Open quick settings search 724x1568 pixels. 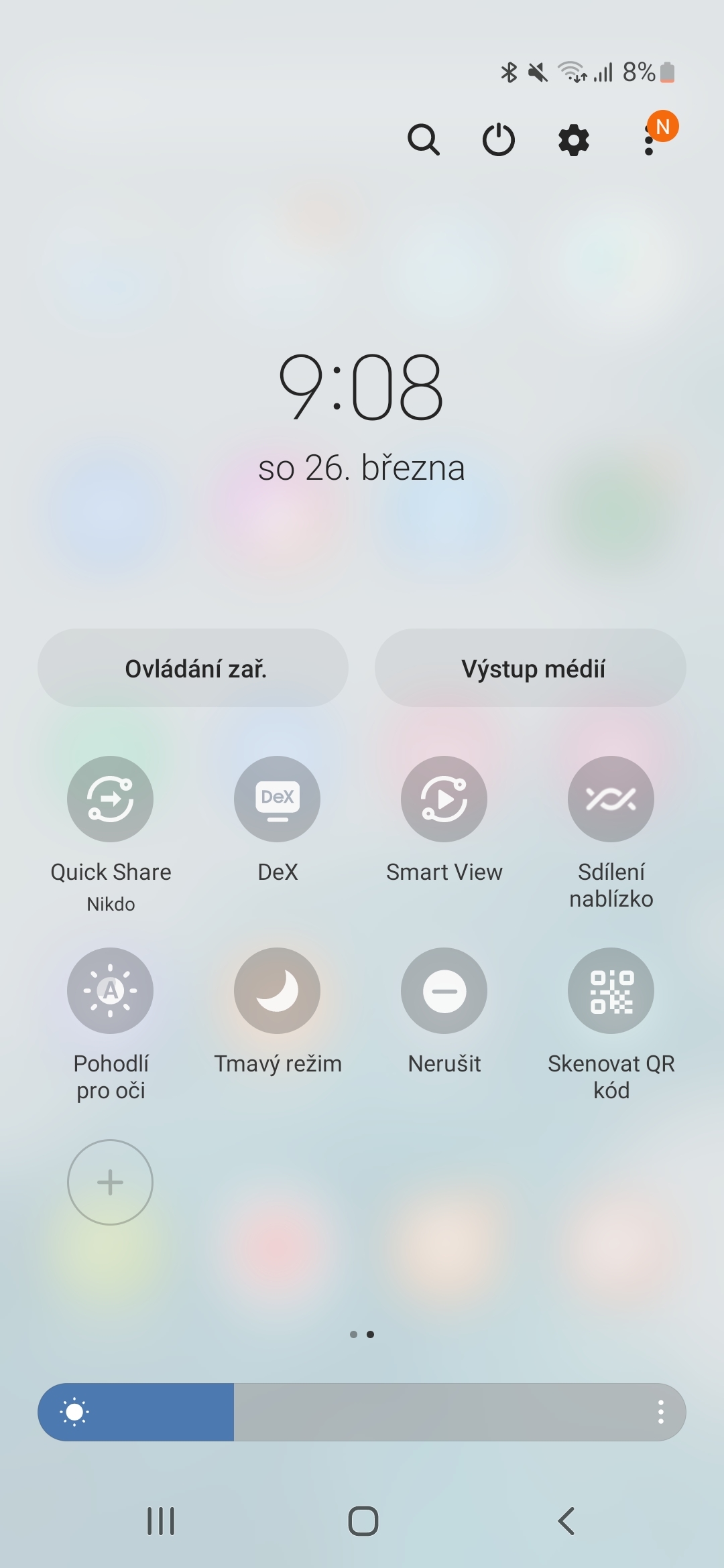pos(424,140)
